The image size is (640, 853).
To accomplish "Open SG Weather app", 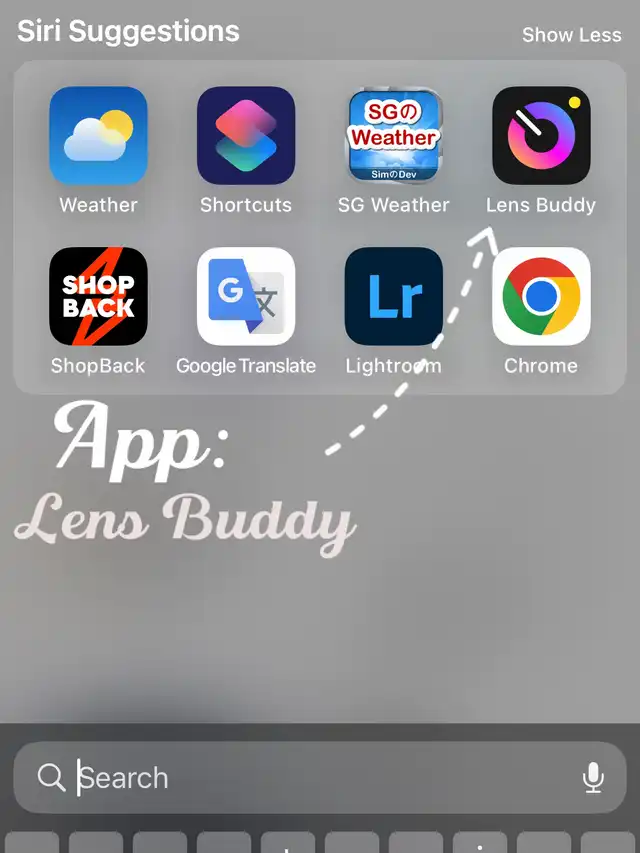I will (394, 136).
